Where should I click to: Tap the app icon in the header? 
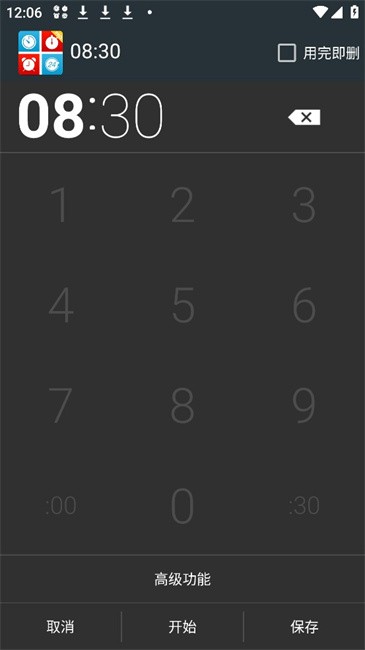41,53
